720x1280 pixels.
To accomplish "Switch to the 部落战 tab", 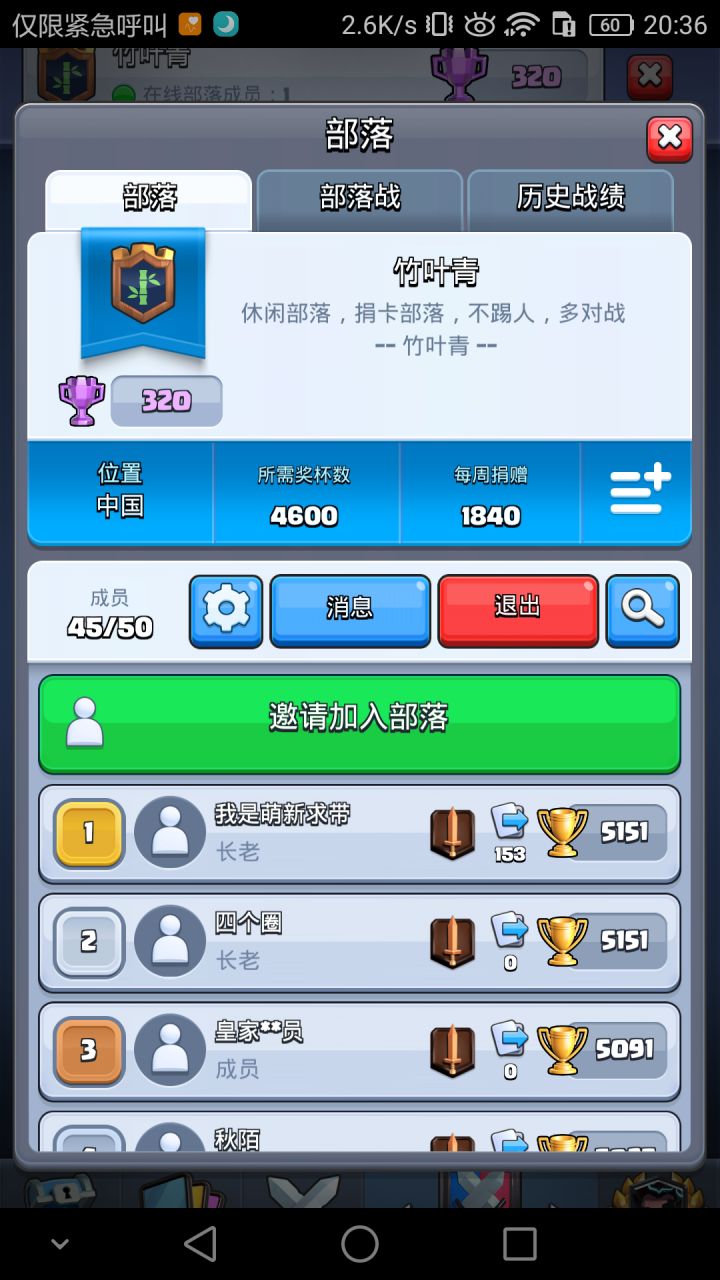I will click(x=360, y=199).
